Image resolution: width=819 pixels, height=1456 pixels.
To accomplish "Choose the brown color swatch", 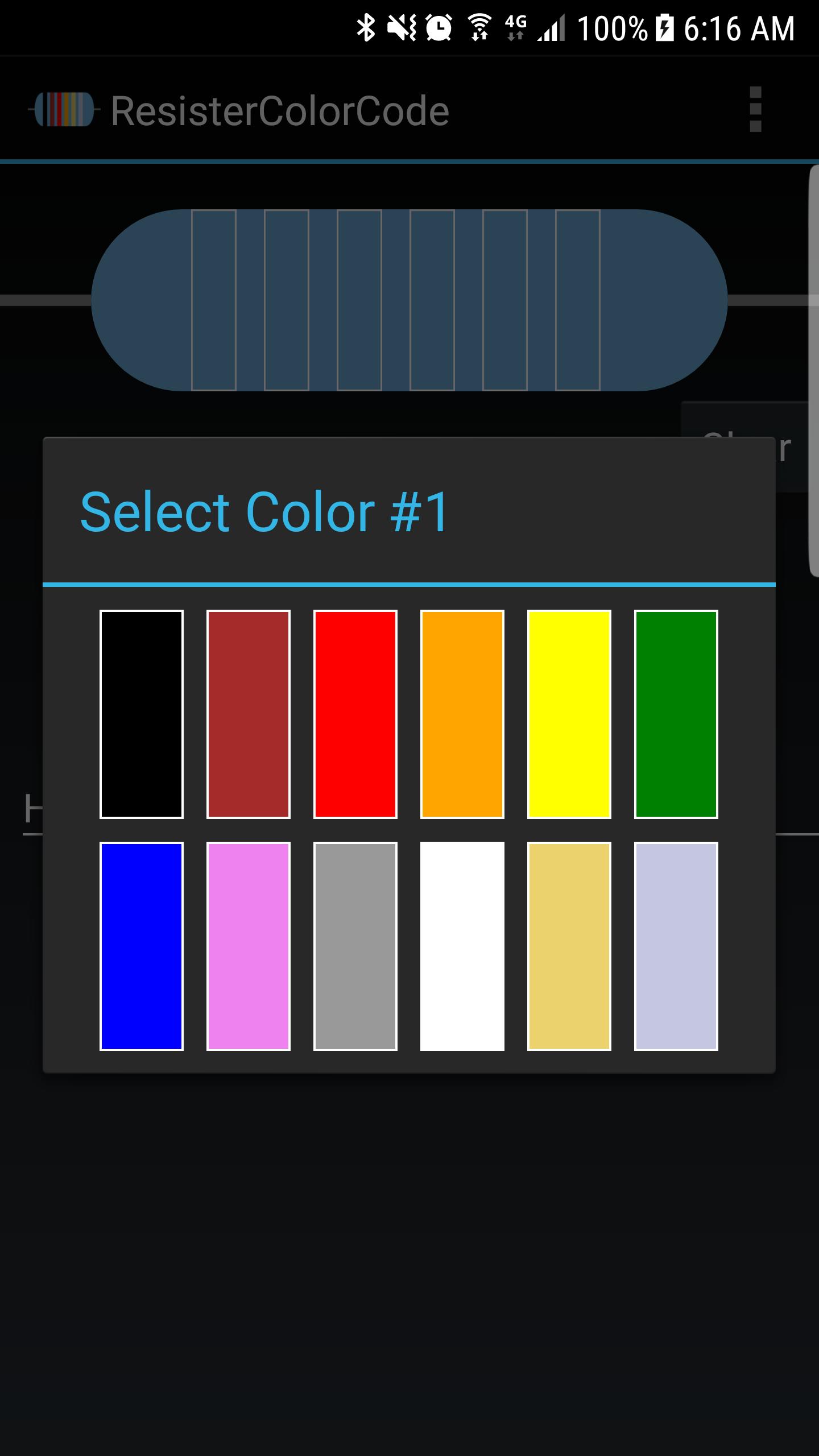I will click(x=249, y=714).
